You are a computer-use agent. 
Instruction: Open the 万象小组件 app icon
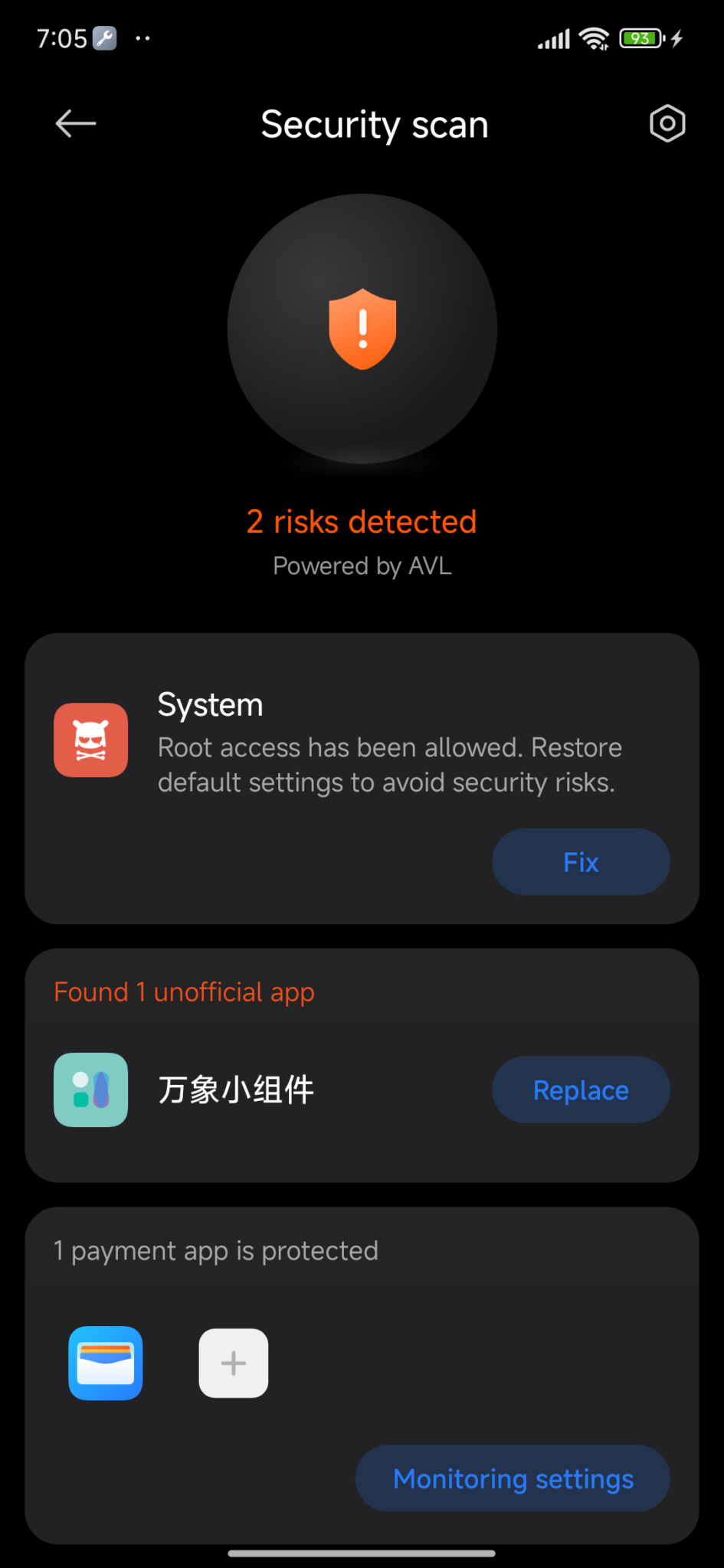pyautogui.click(x=90, y=1089)
